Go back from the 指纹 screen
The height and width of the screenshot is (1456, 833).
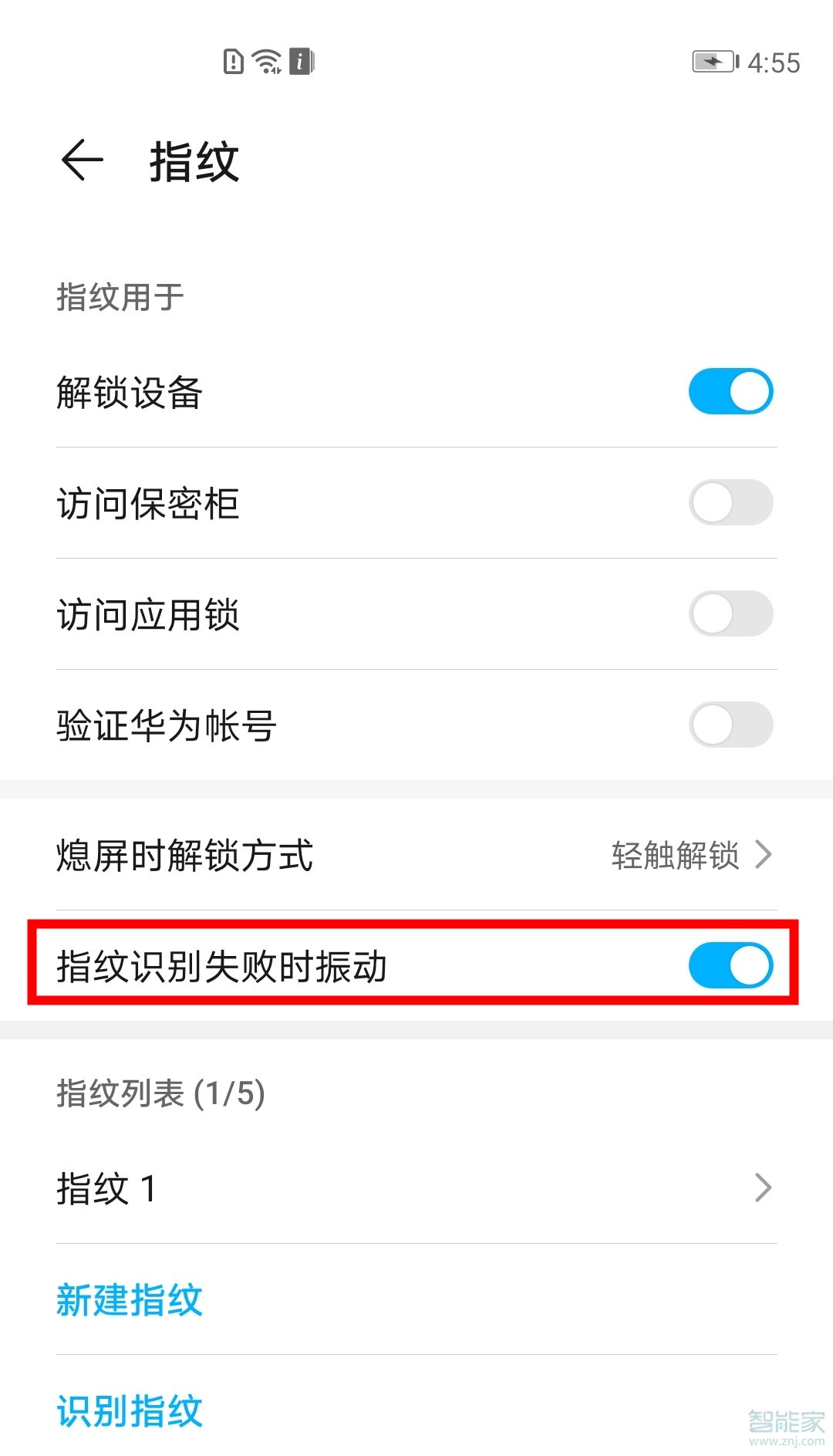(x=82, y=160)
